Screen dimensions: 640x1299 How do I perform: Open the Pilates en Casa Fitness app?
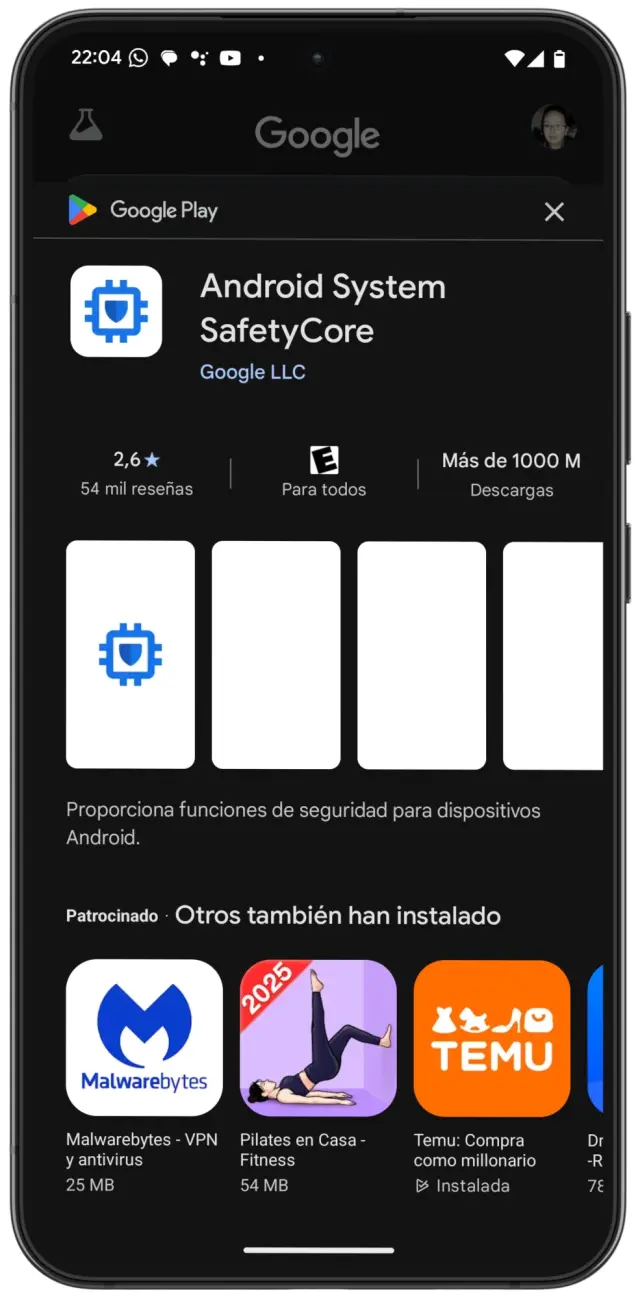318,1038
